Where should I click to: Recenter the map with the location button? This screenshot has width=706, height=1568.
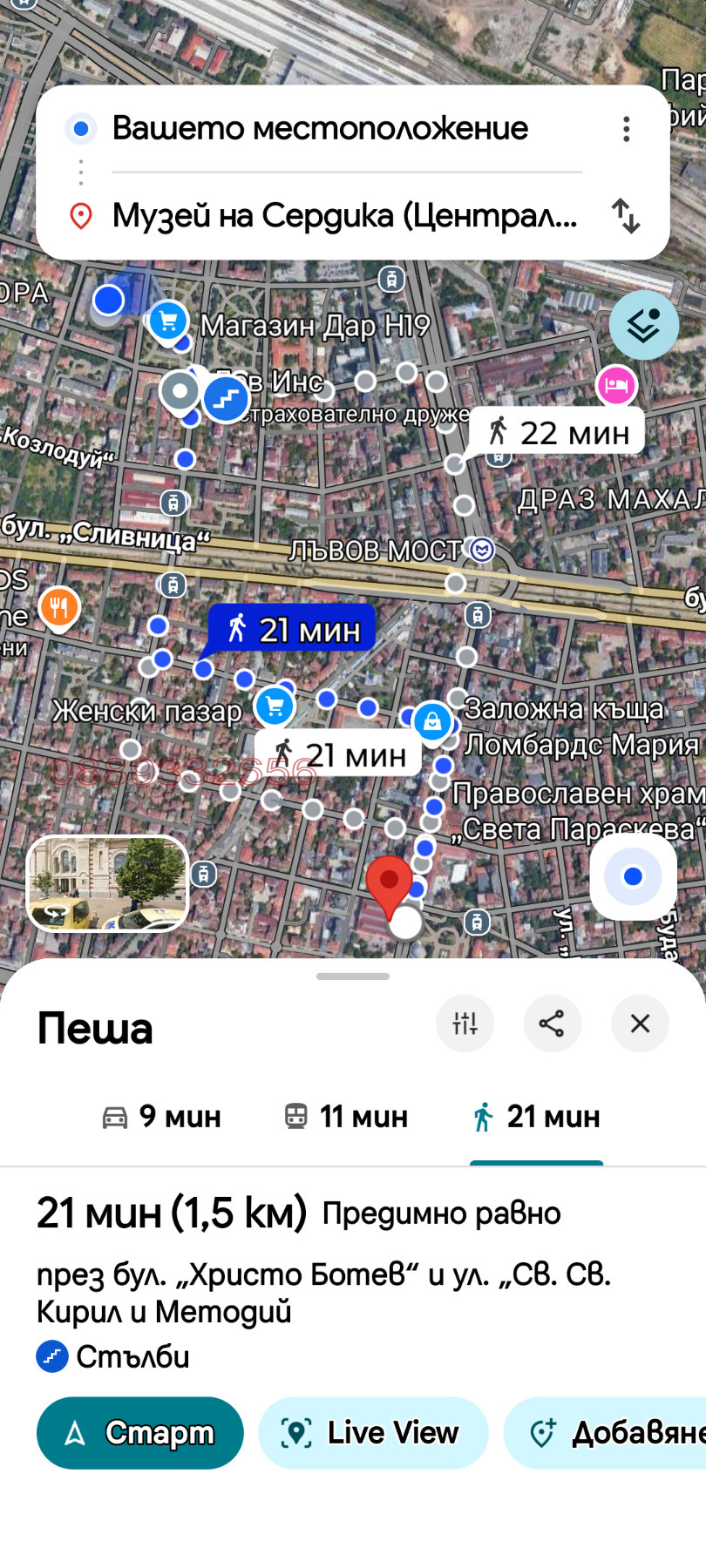[633, 877]
